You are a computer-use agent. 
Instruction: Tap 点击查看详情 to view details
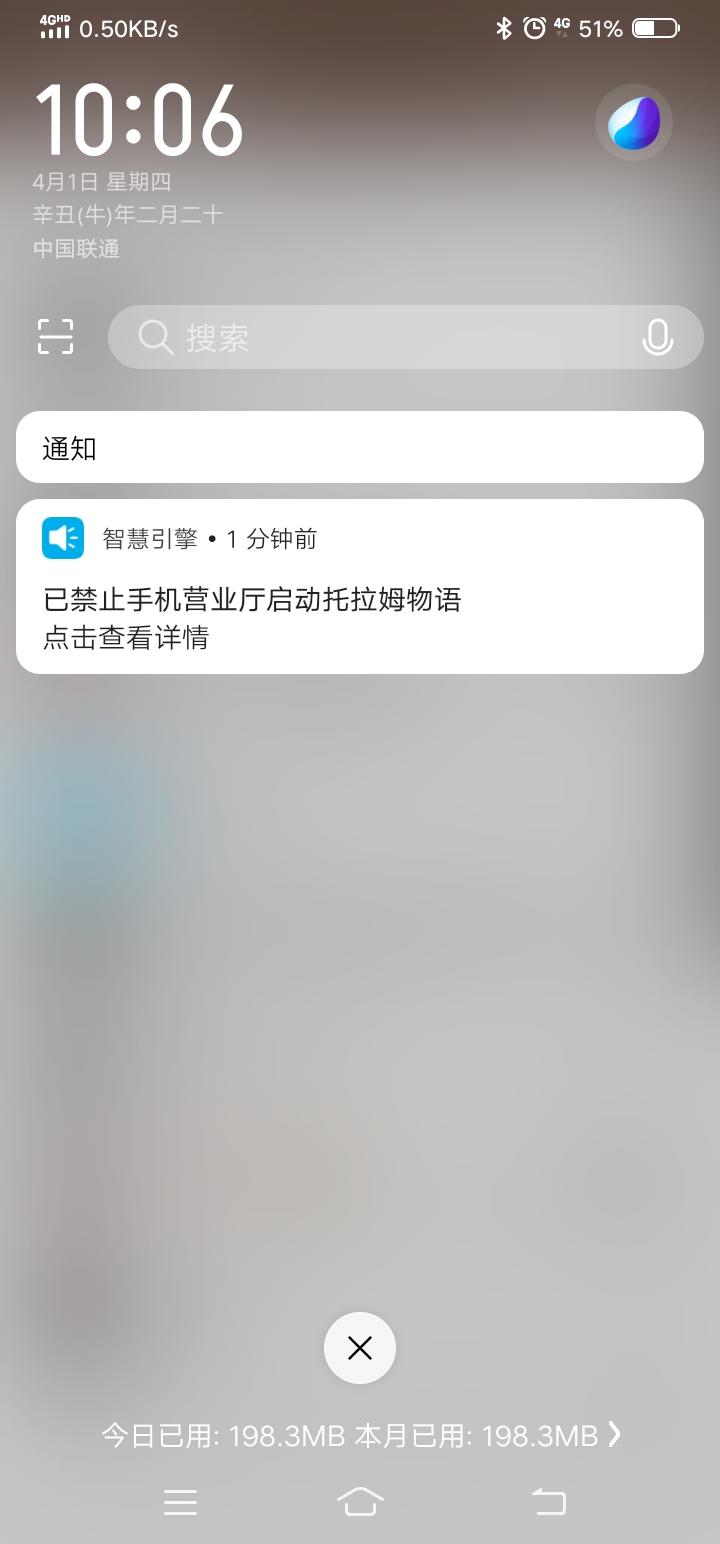[x=126, y=636]
